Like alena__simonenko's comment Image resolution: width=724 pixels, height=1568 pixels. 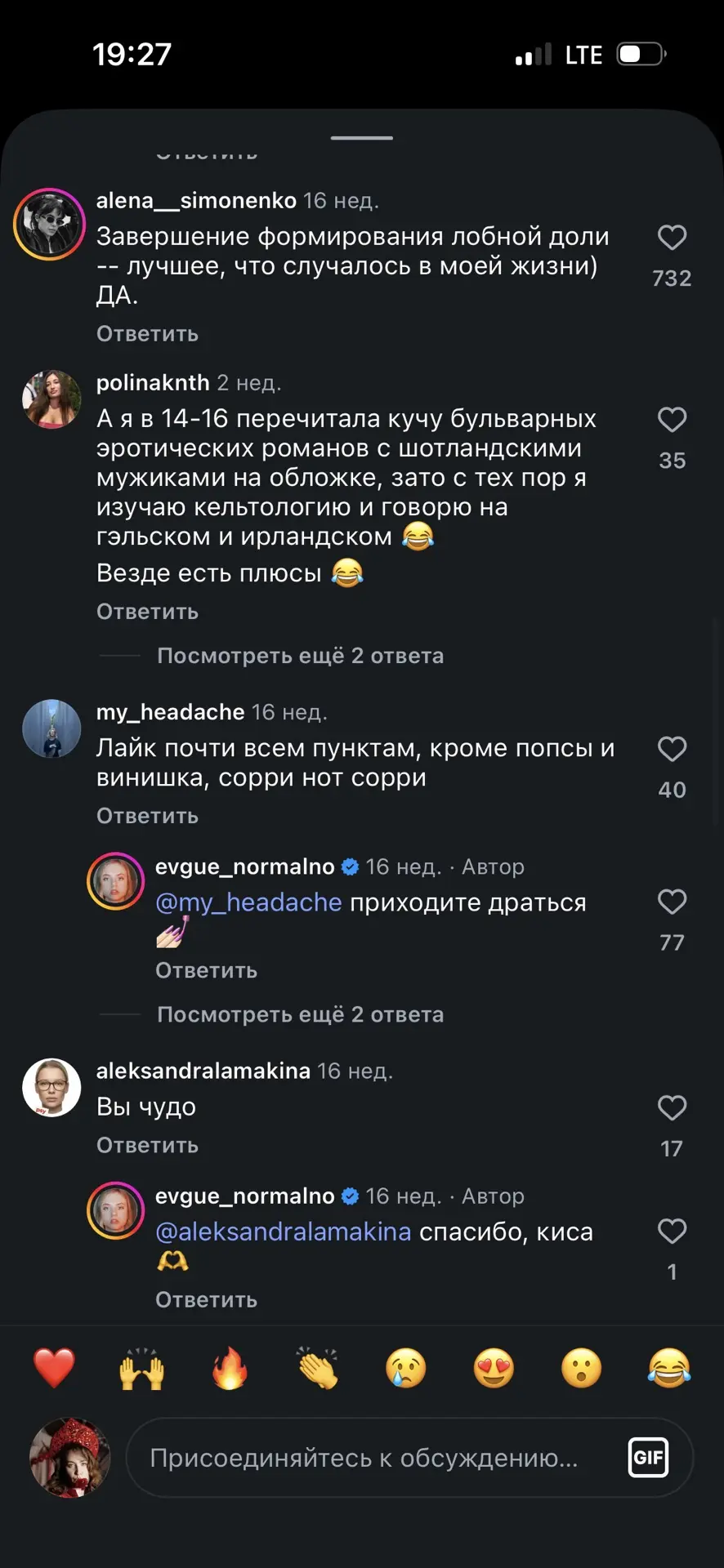click(672, 238)
